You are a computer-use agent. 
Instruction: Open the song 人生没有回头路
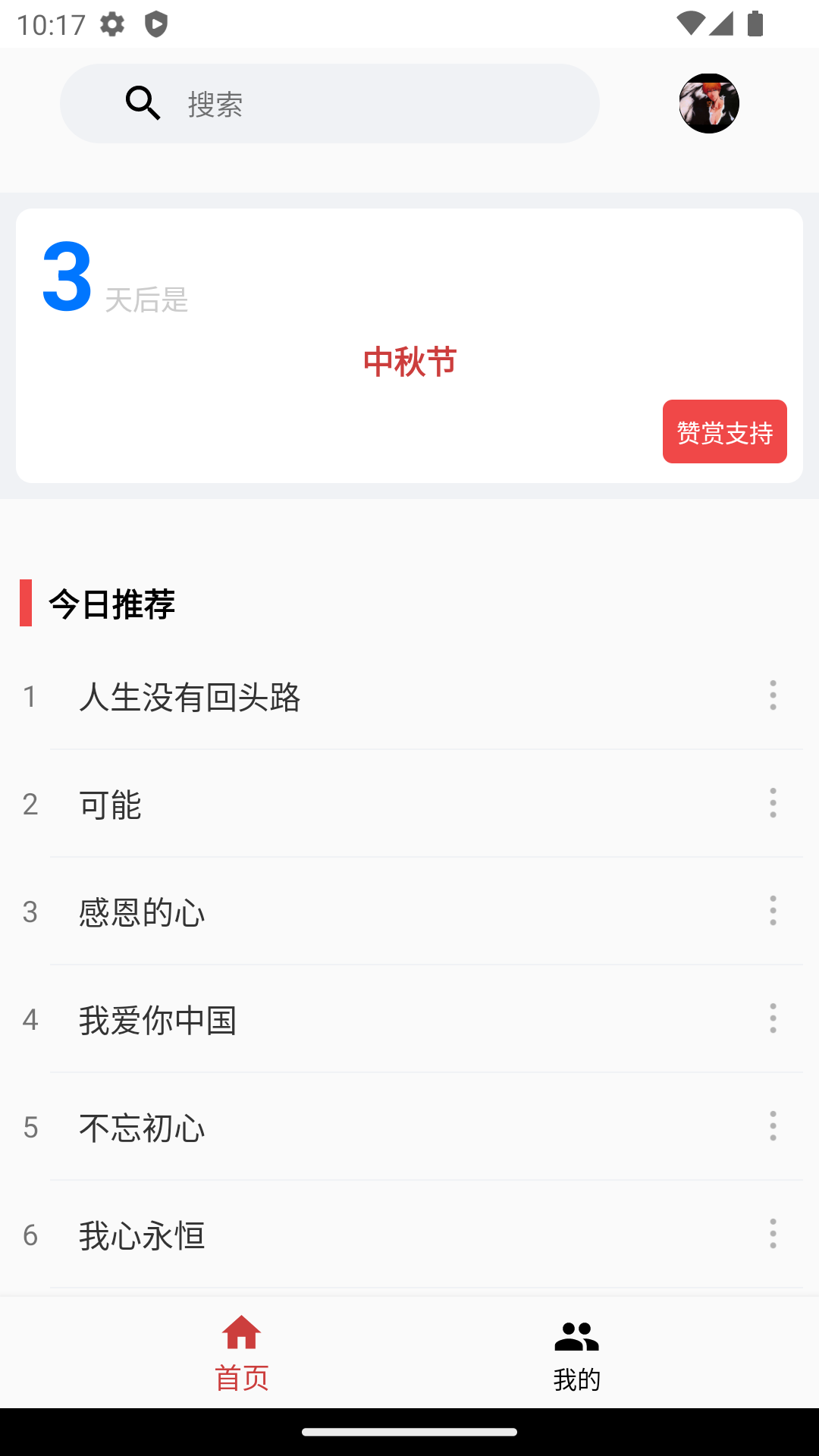tap(190, 696)
